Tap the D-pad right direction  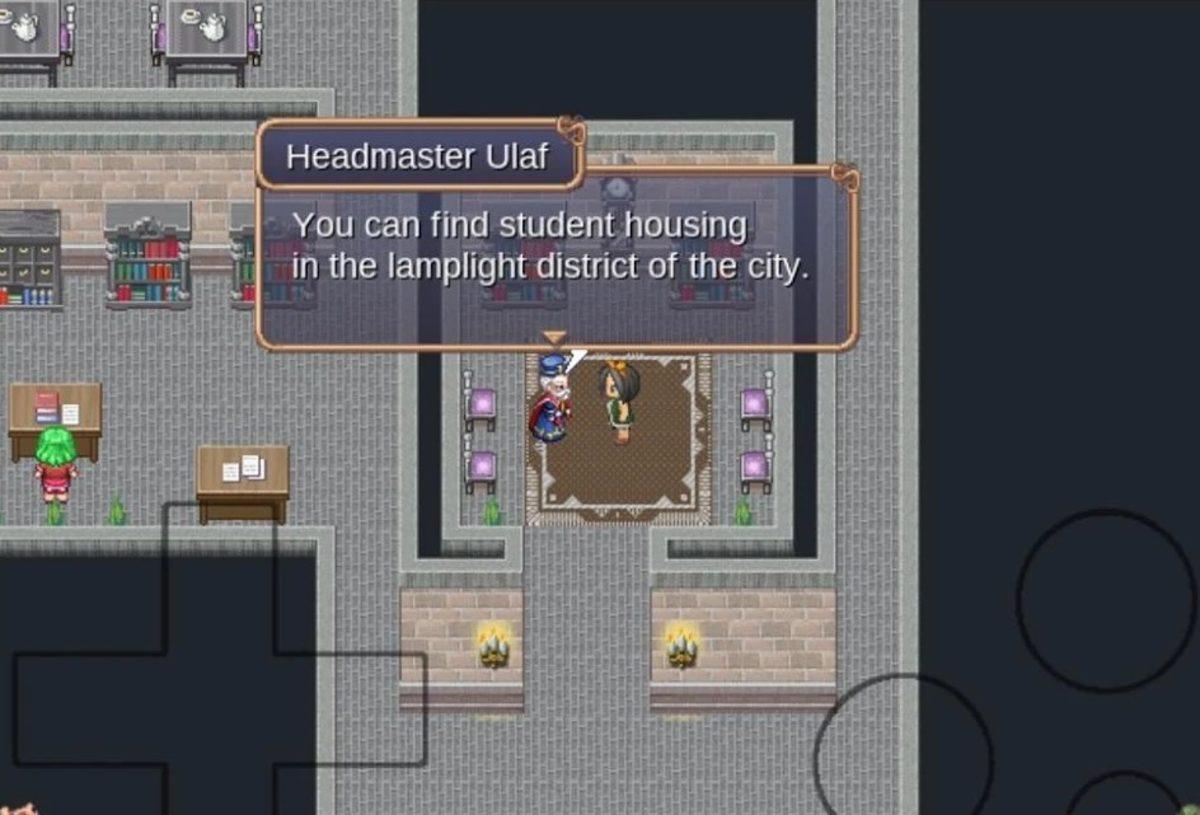(x=350, y=710)
